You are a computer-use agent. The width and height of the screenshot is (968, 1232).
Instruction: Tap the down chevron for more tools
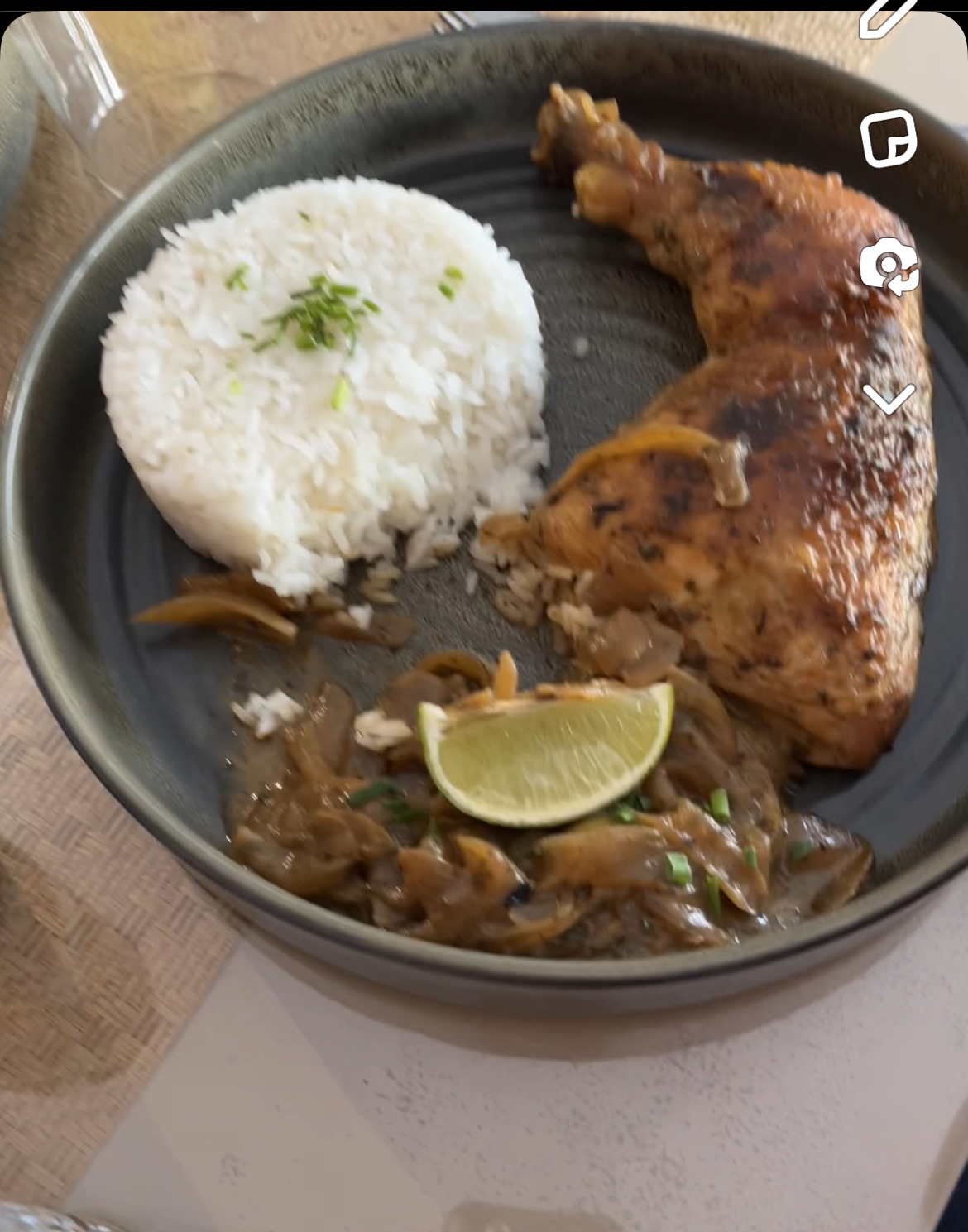point(889,399)
